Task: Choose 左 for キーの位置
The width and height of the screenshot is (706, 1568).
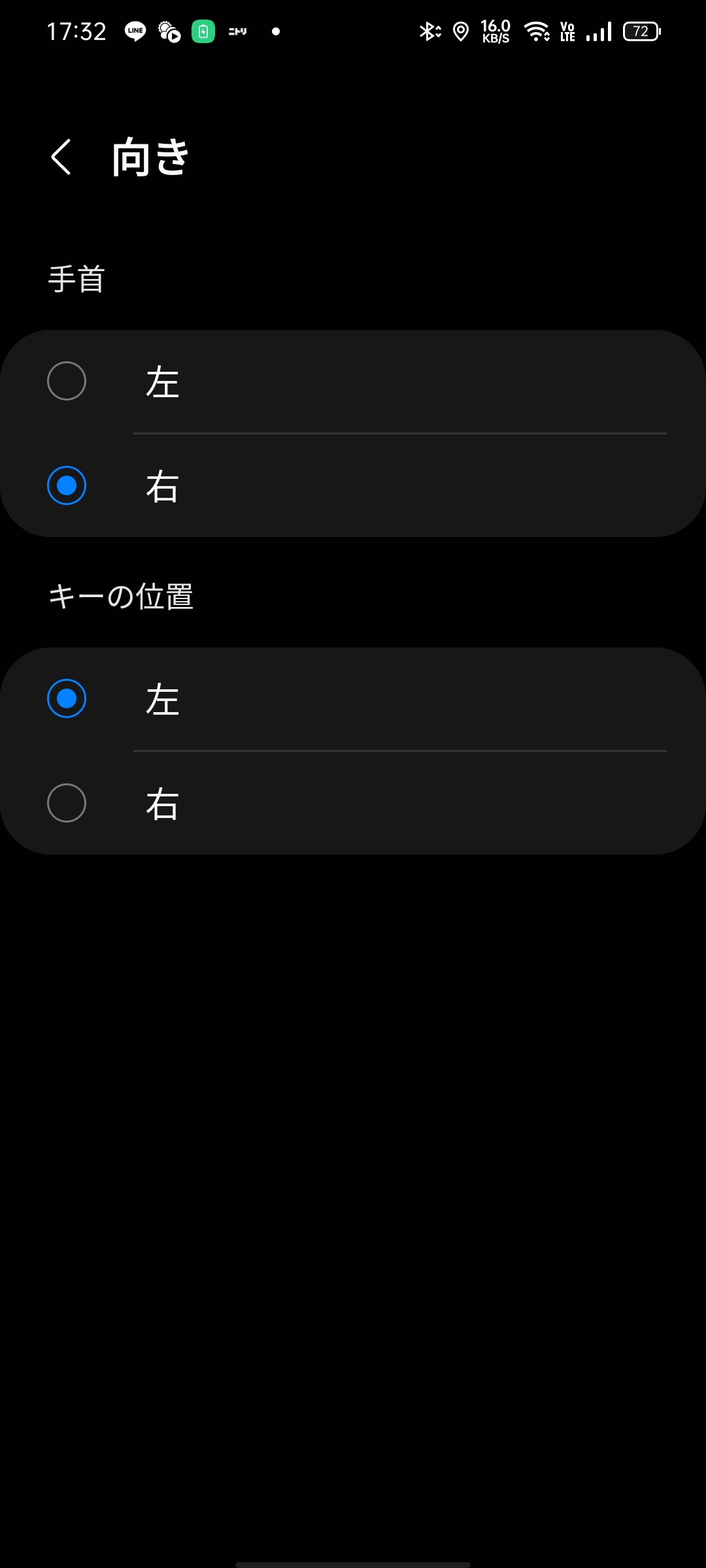Action: (353, 699)
